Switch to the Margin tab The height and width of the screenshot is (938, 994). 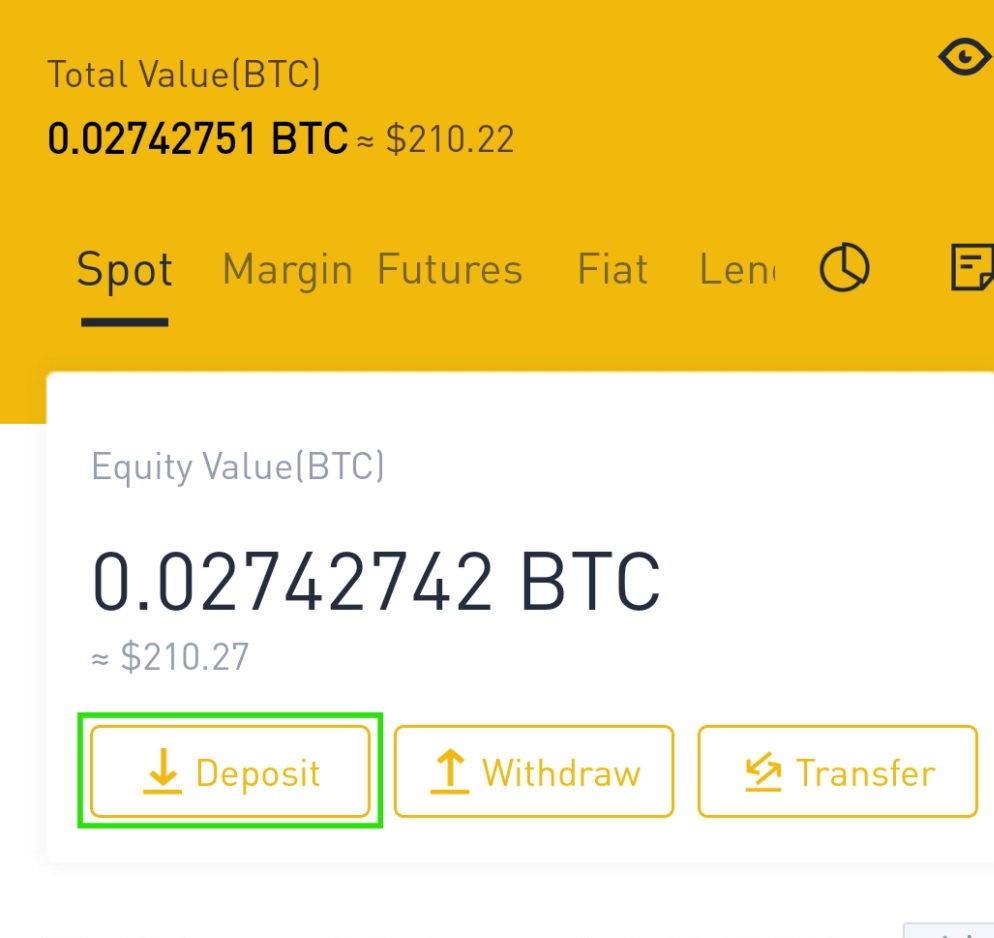pyautogui.click(x=287, y=270)
